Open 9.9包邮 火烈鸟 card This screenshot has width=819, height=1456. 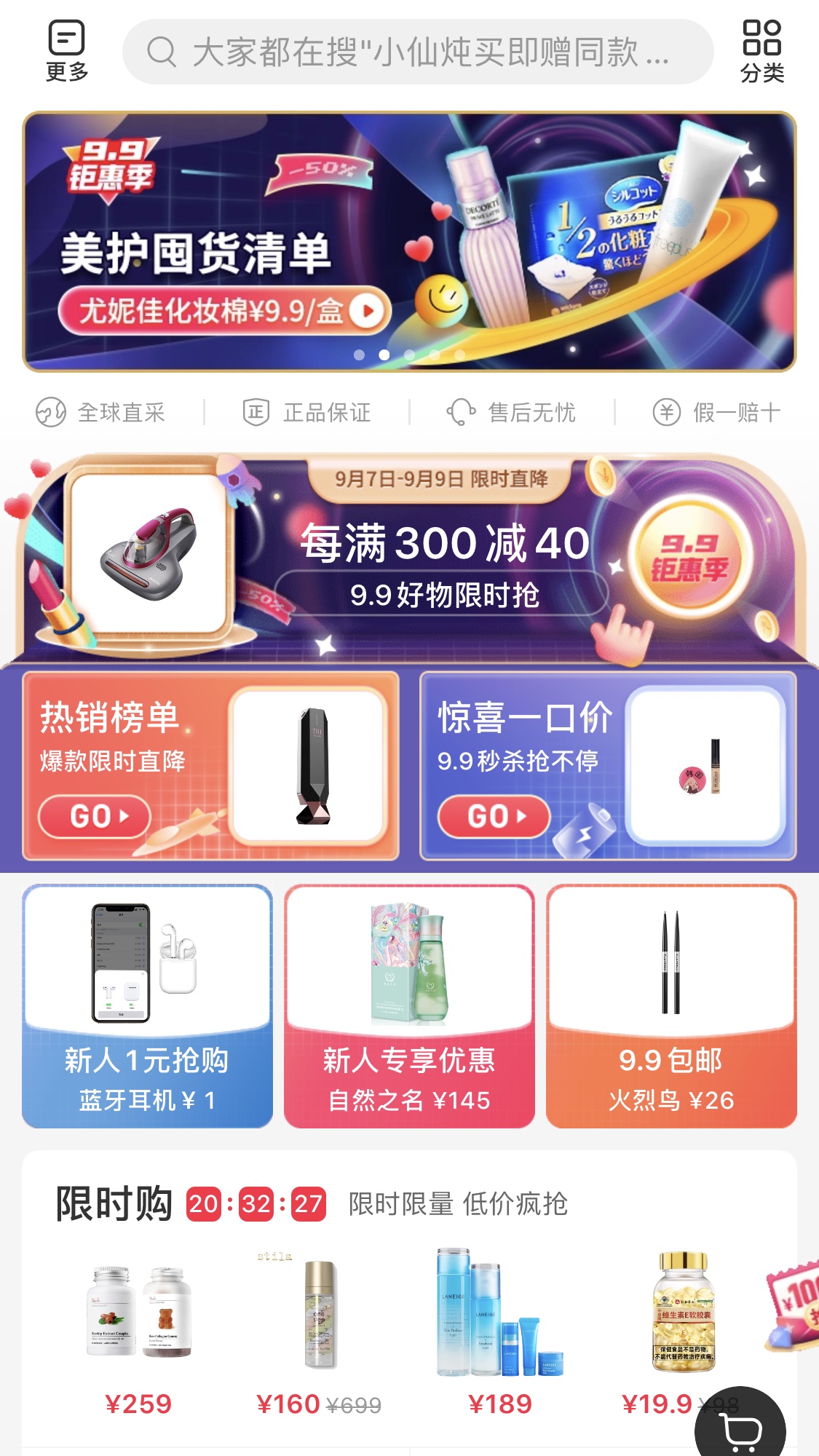coord(671,1006)
